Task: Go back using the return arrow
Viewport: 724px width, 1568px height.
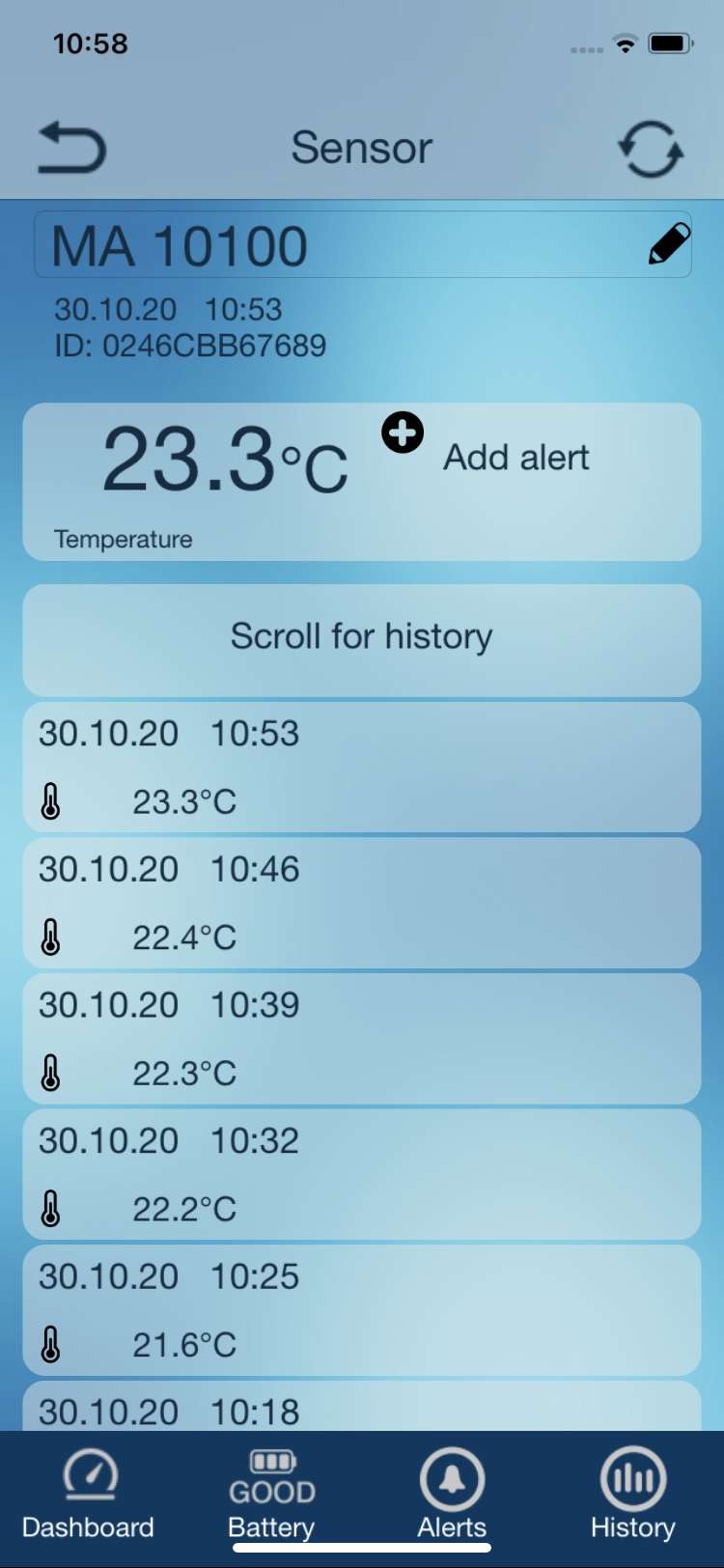Action: click(71, 149)
